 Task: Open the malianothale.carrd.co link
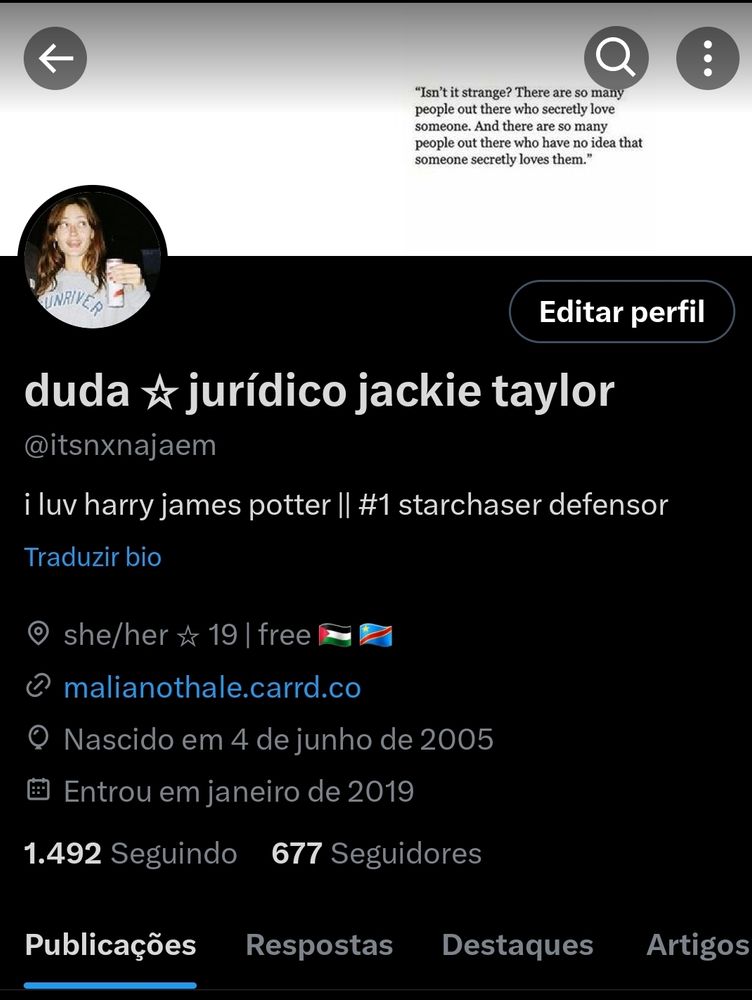[212, 687]
